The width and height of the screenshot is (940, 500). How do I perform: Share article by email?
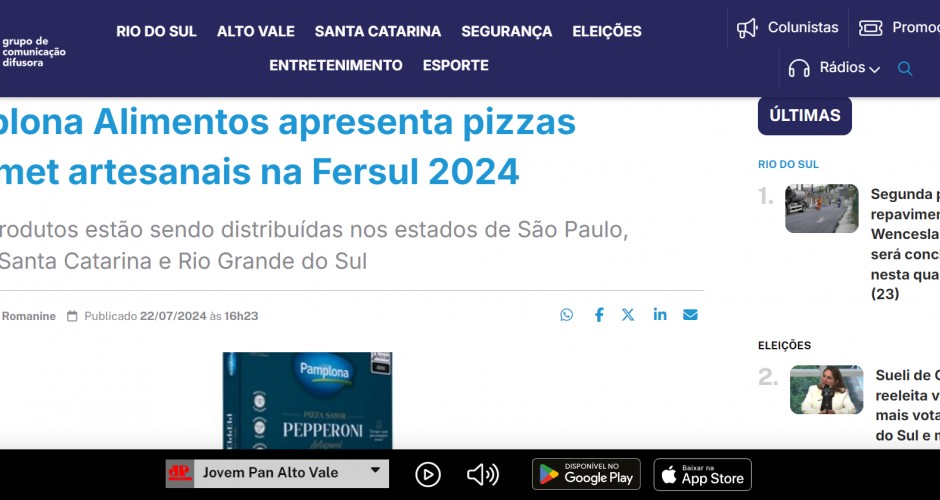point(690,315)
